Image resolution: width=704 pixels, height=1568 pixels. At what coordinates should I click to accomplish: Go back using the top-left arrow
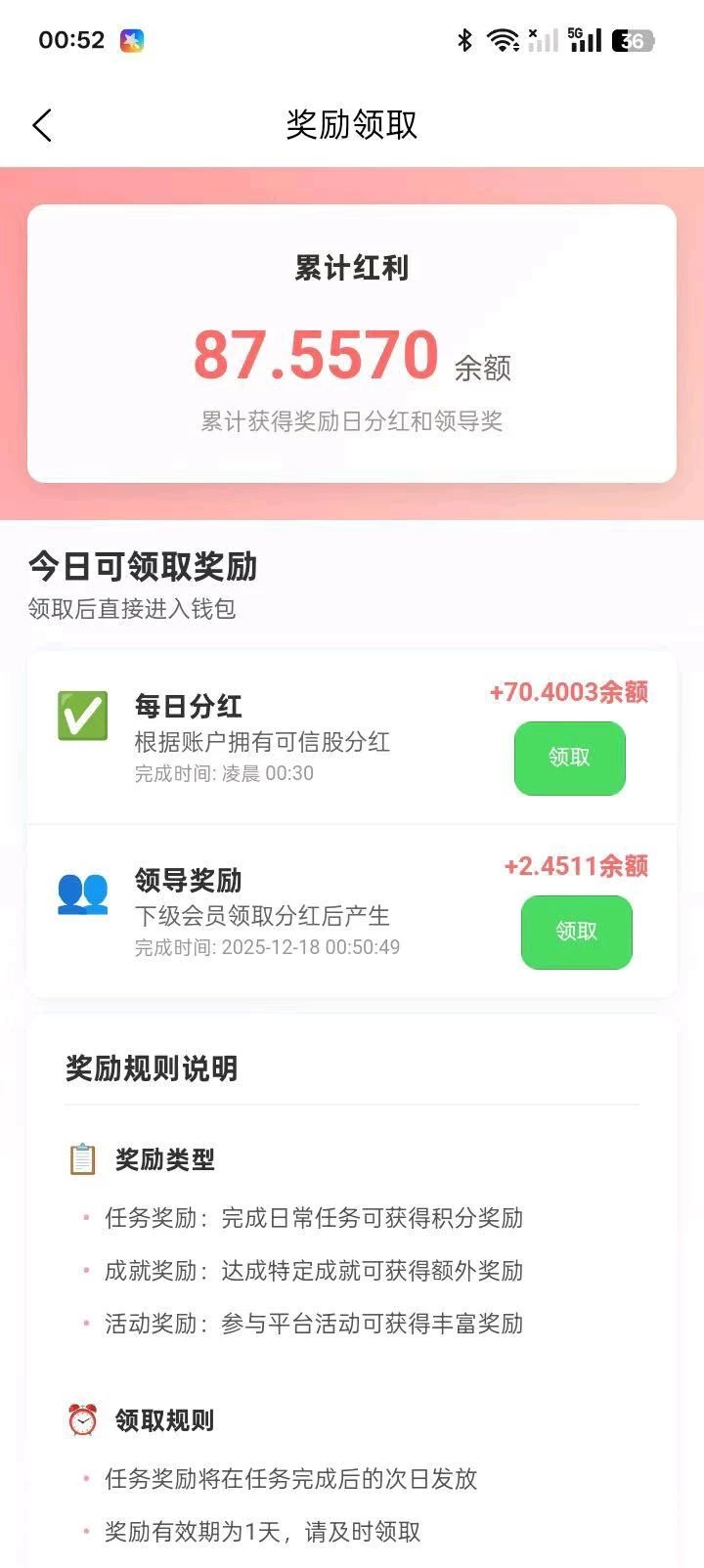[x=42, y=125]
